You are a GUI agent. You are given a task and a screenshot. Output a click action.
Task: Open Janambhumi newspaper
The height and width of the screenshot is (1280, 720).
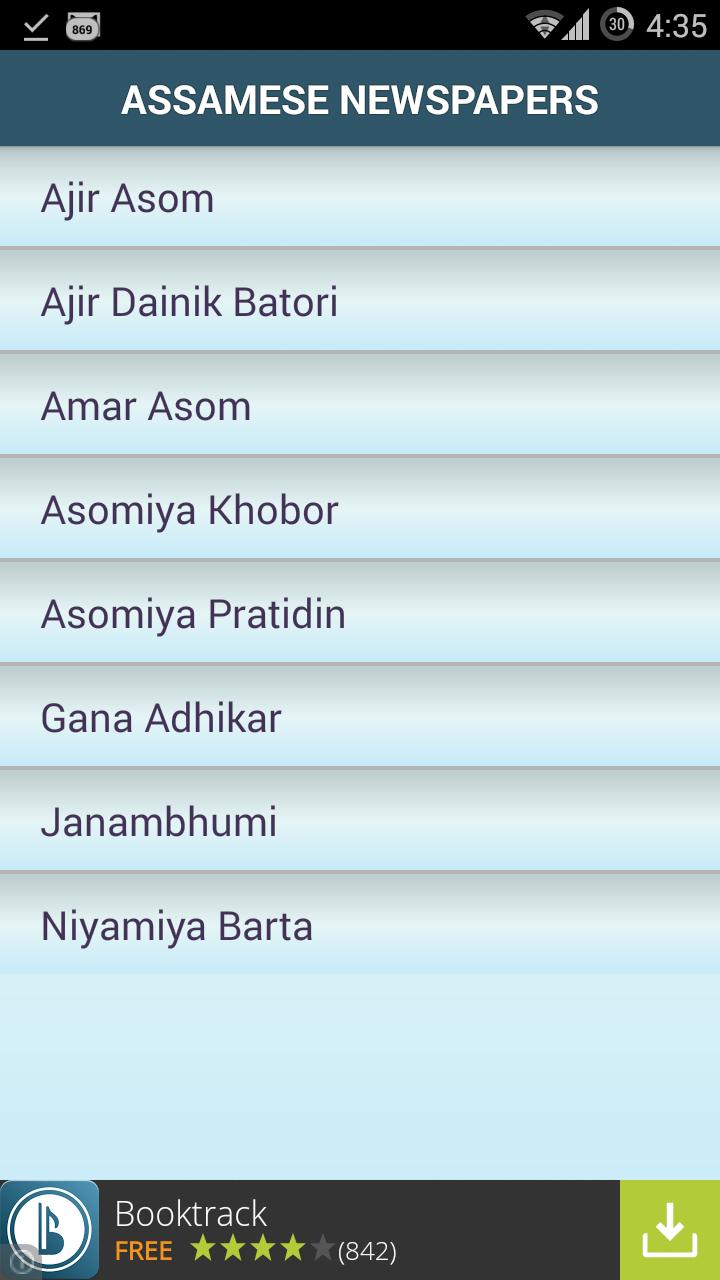pyautogui.click(x=360, y=822)
